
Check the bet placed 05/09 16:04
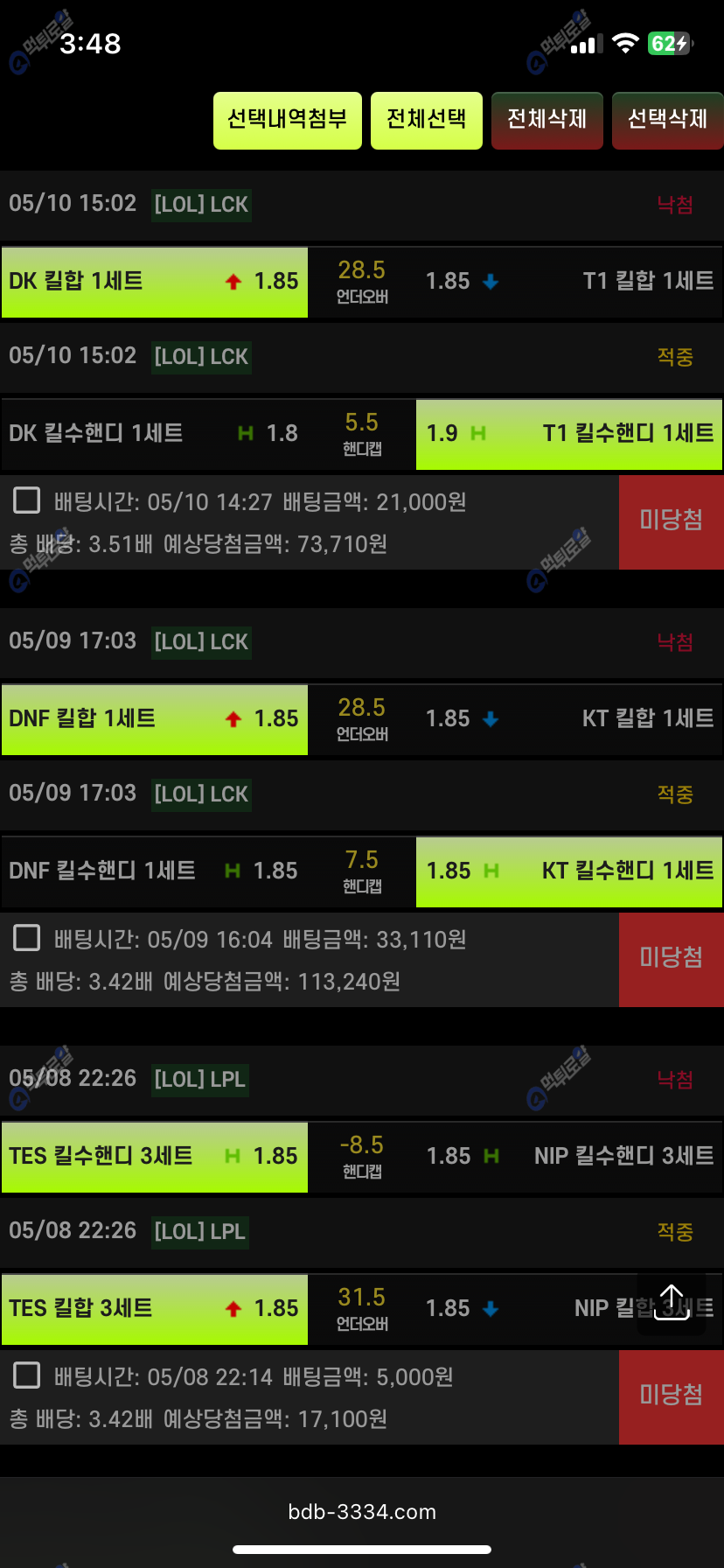27,938
